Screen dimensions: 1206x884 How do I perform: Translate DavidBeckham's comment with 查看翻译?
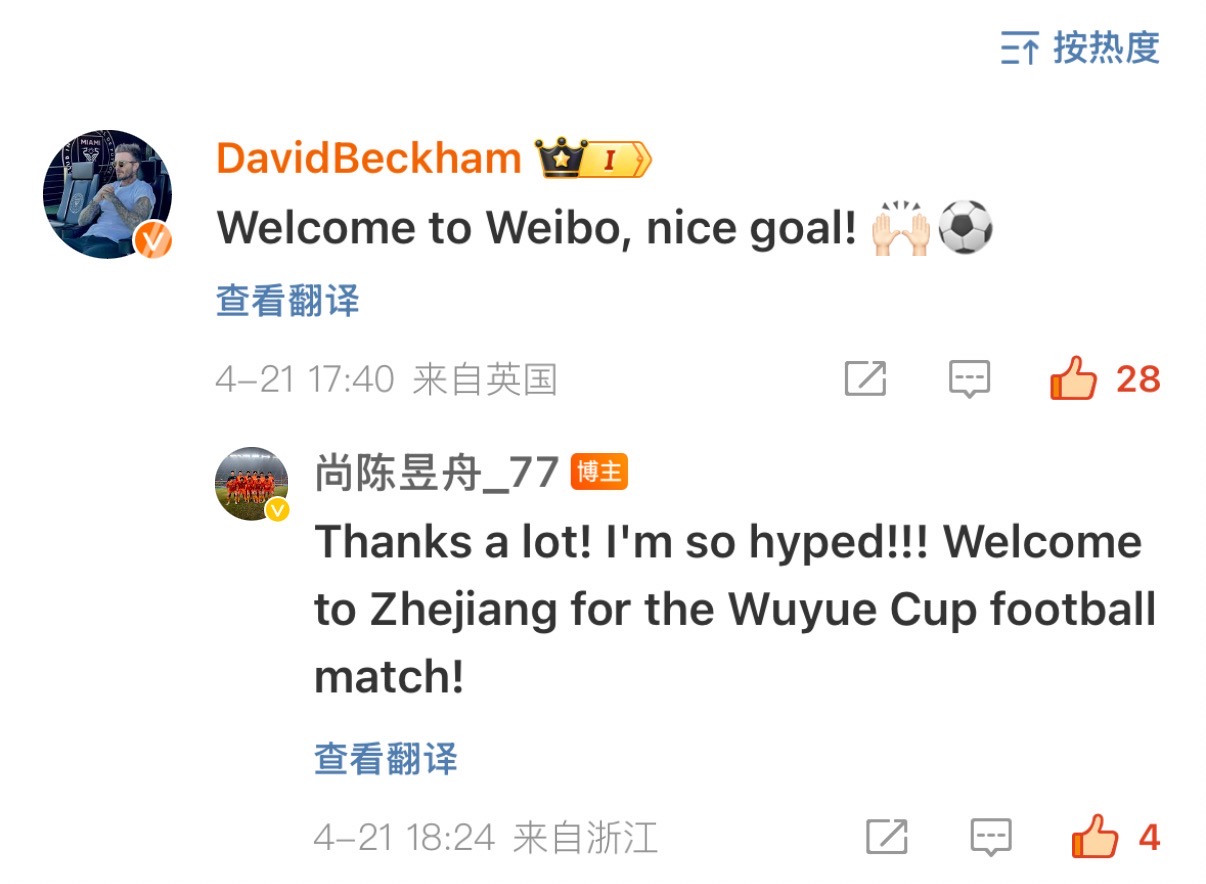point(287,300)
